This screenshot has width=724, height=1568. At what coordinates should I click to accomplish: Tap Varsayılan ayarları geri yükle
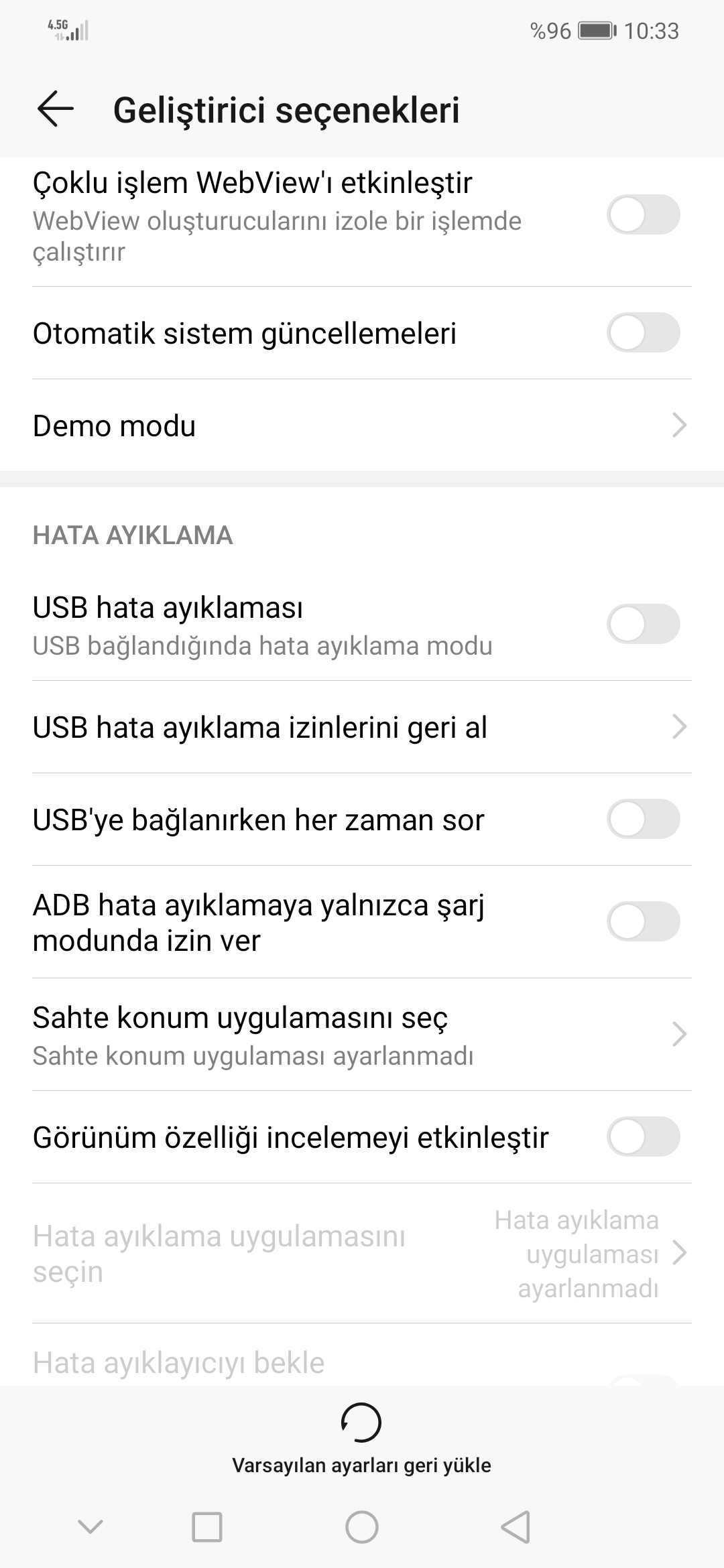click(362, 1464)
